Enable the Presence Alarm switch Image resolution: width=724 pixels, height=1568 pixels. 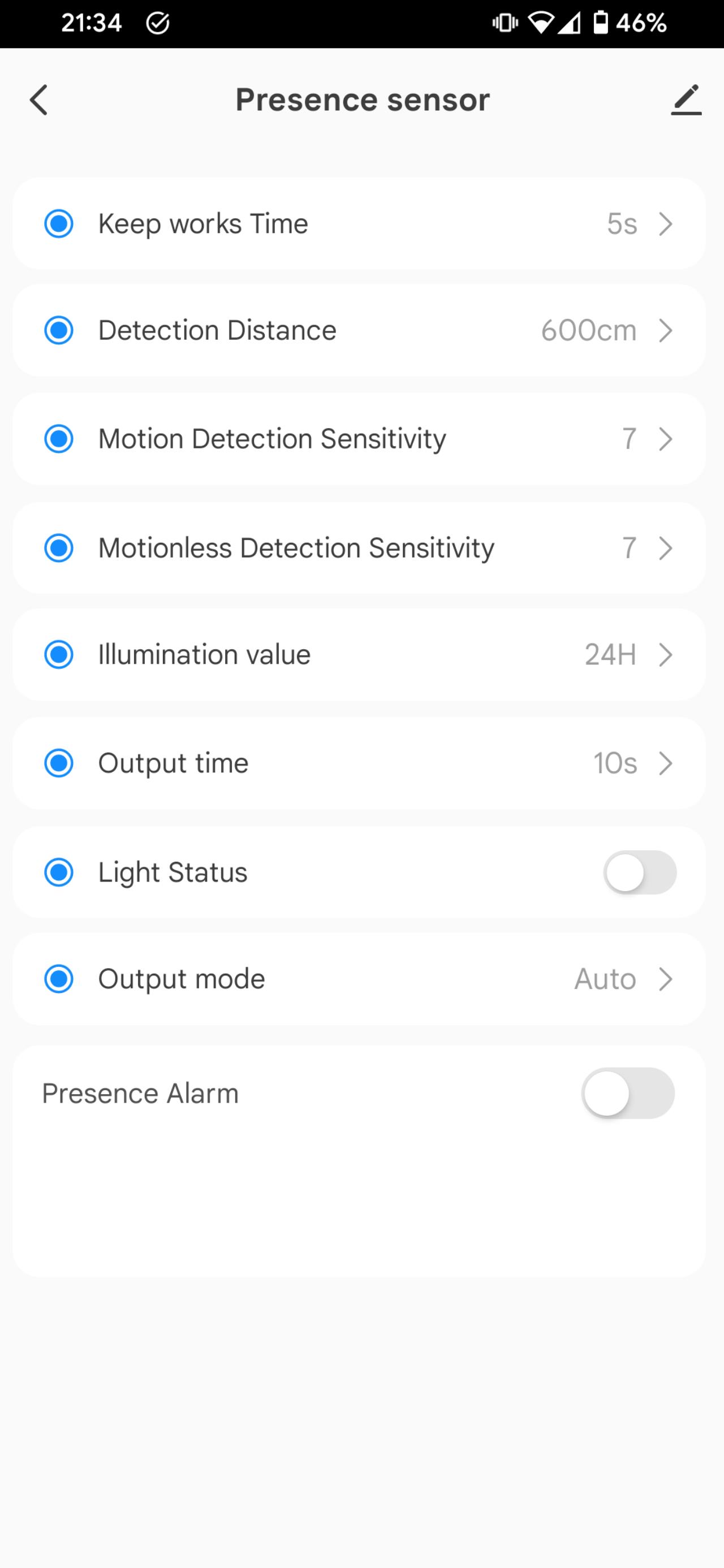pyautogui.click(x=628, y=1093)
